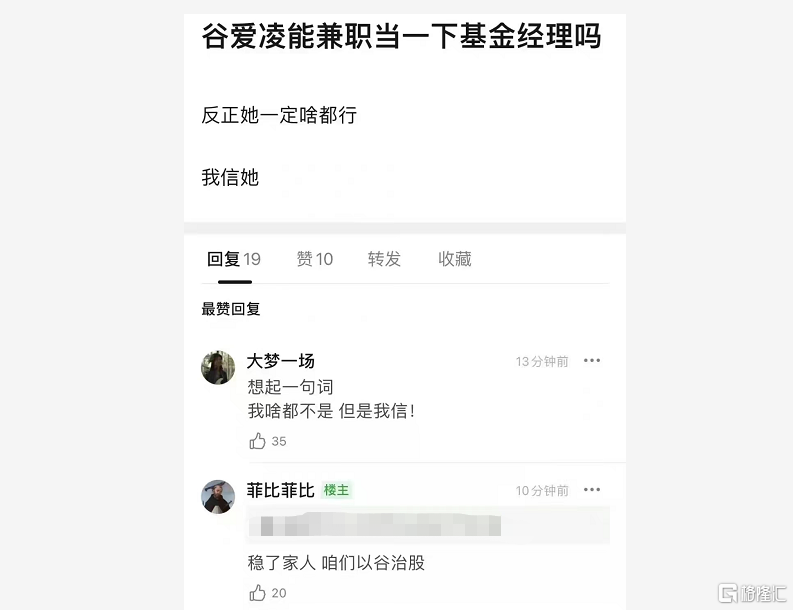Open 大梦一场's profile avatar
The image size is (793, 610).
(218, 367)
